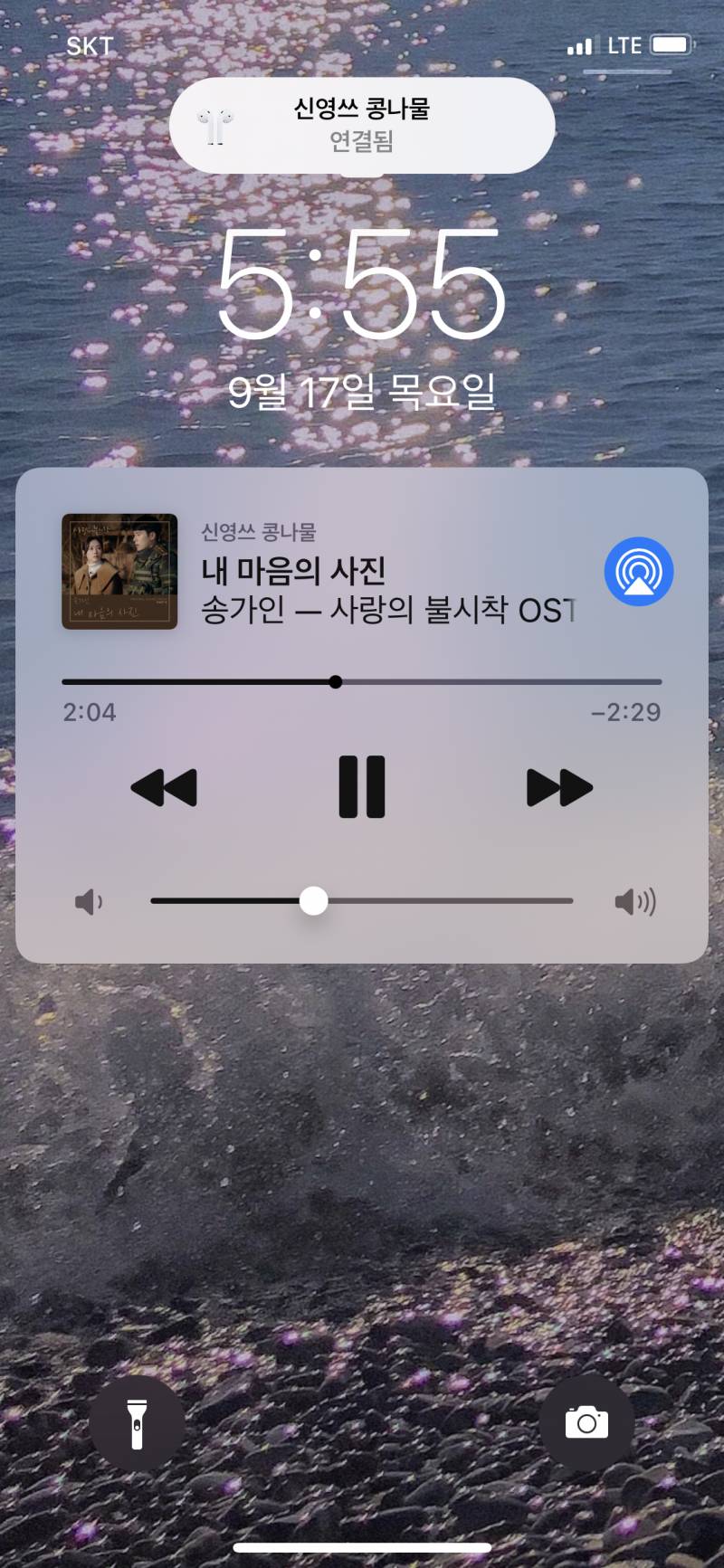Tap the artist name 송가인
724x1568 pixels.
click(235, 612)
